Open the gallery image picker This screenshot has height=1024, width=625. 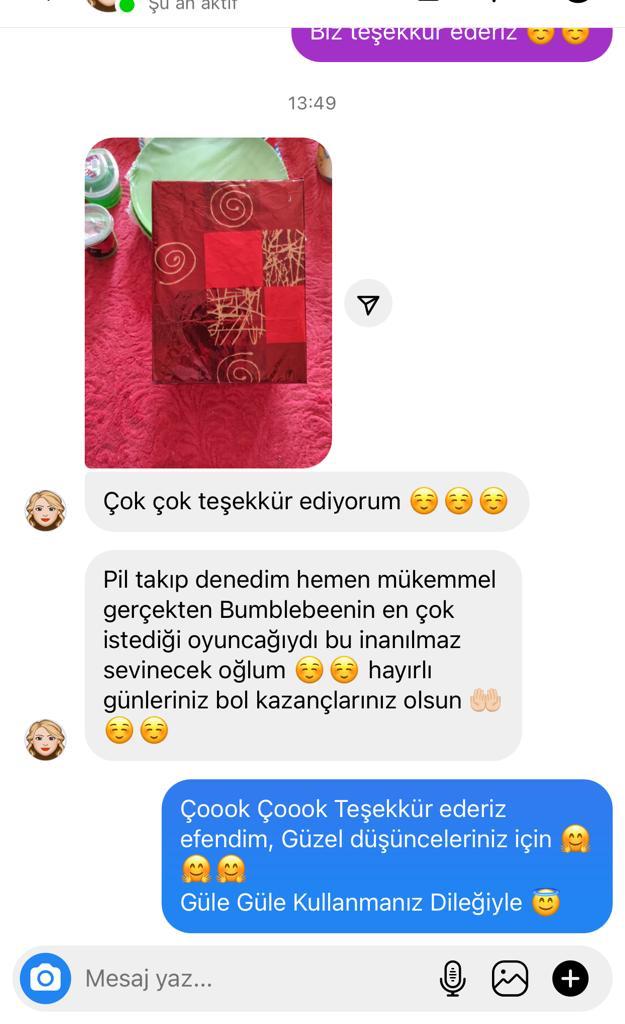[509, 978]
